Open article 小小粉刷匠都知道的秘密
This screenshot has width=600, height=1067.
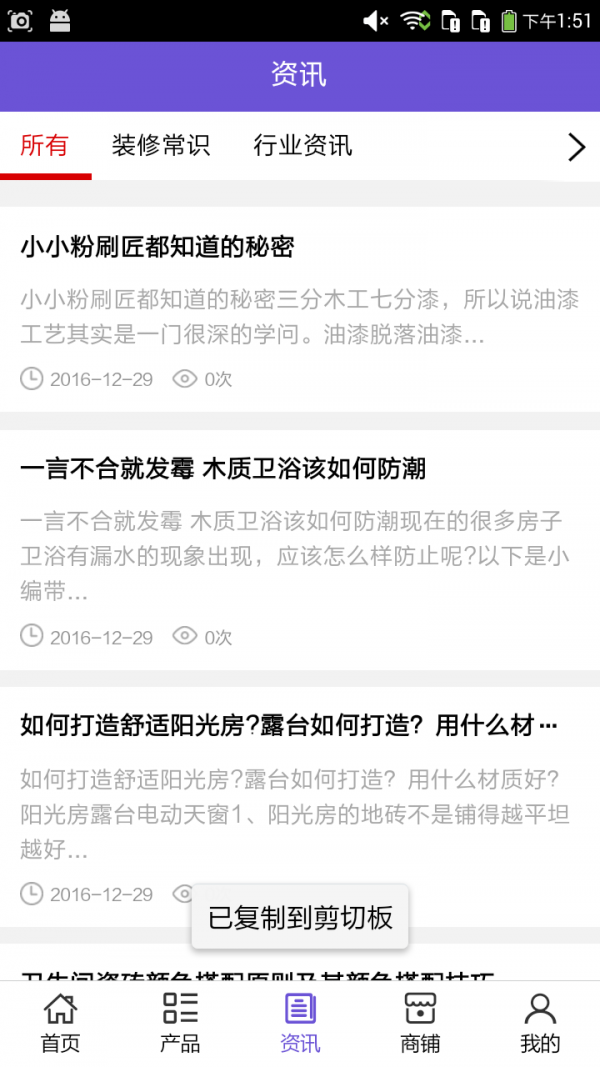click(157, 247)
